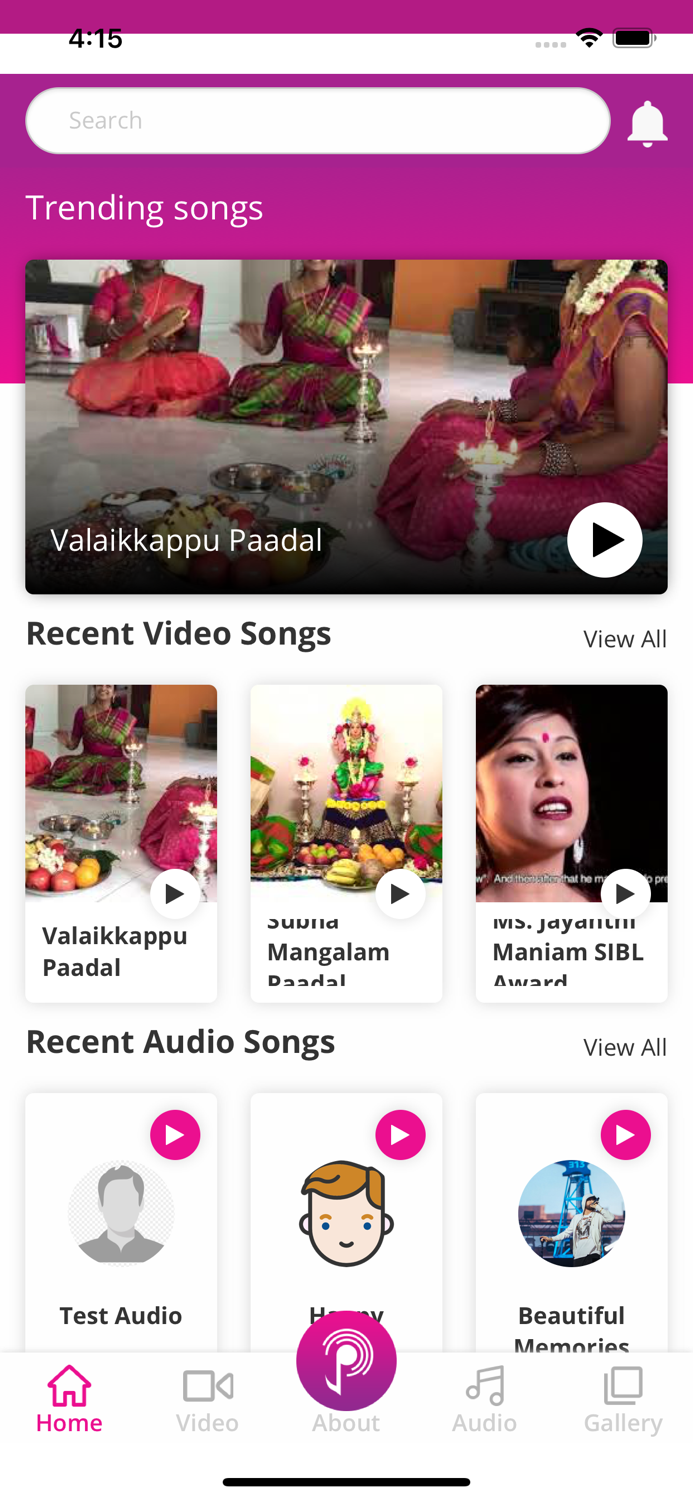The width and height of the screenshot is (693, 1500).
Task: View all recent audio songs
Action: pos(624,1047)
